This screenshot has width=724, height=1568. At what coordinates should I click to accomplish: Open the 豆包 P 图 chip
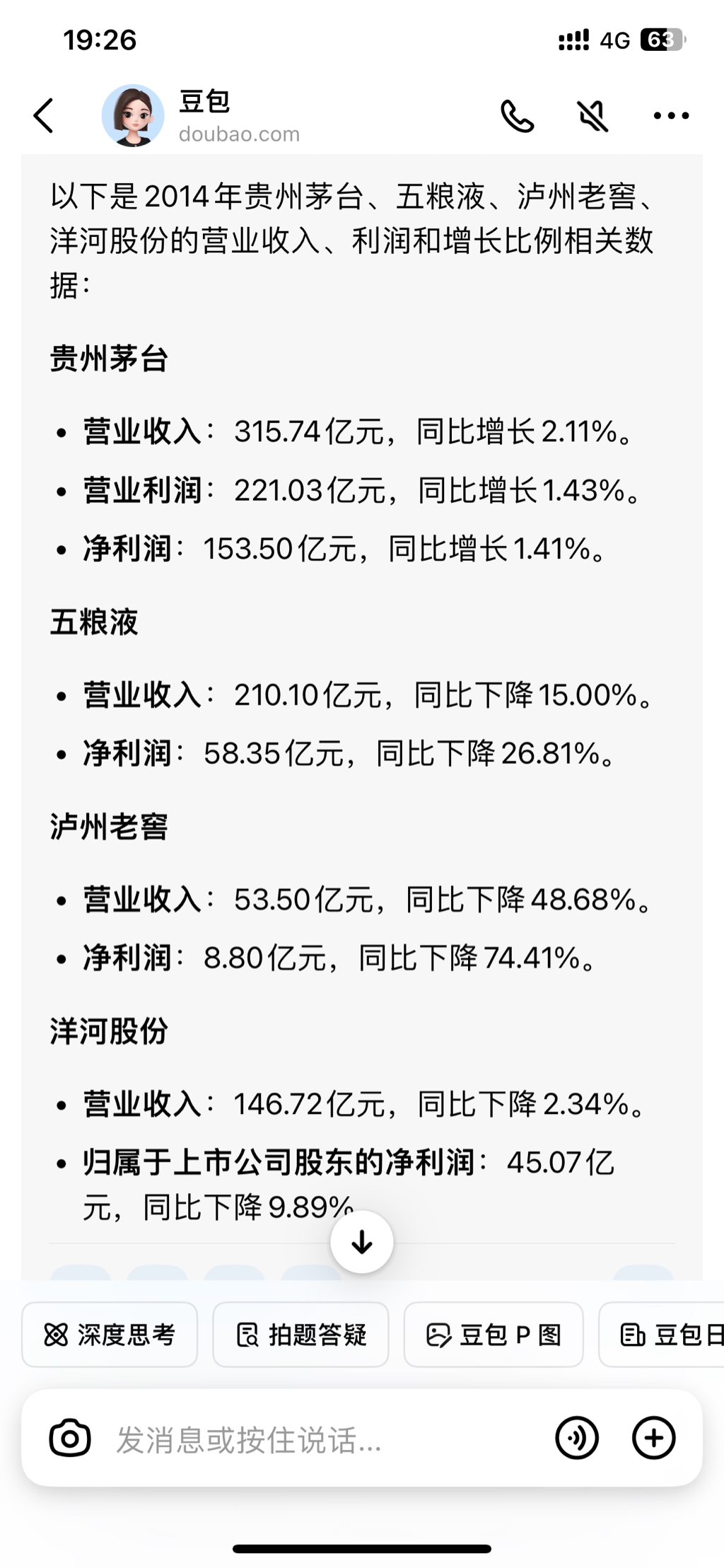point(494,1335)
